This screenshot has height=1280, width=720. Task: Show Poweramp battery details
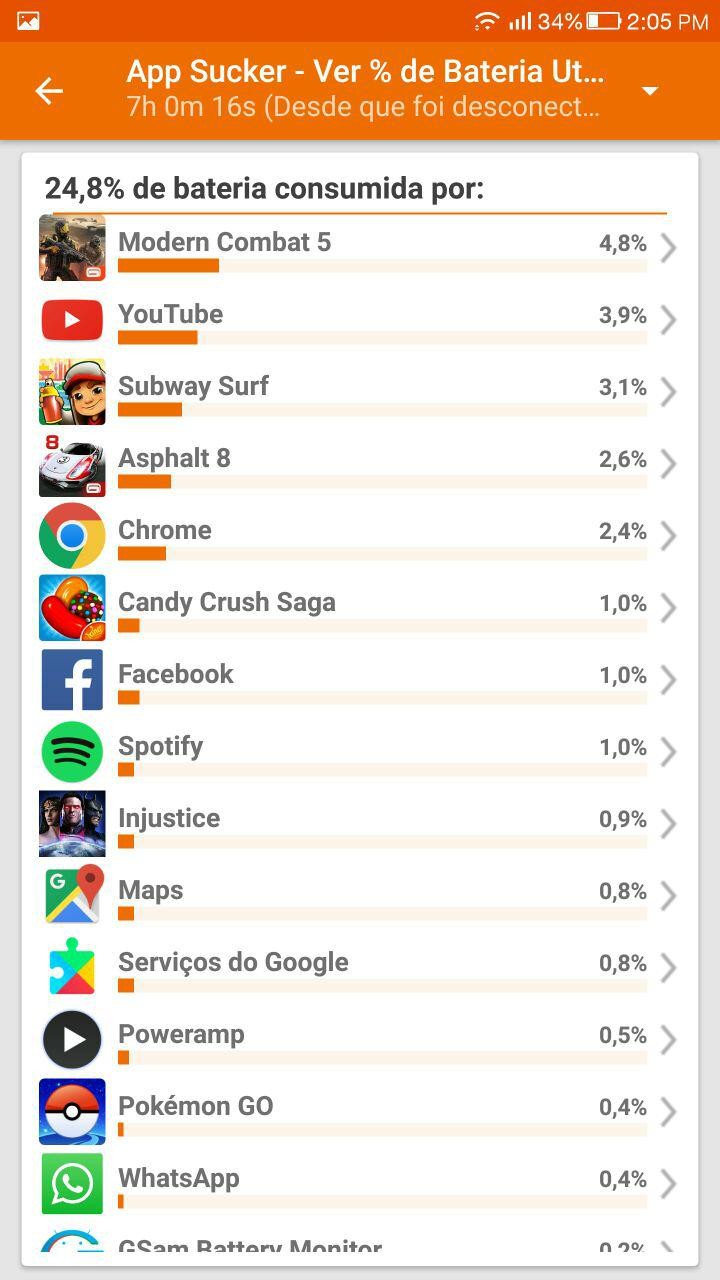coord(360,1039)
